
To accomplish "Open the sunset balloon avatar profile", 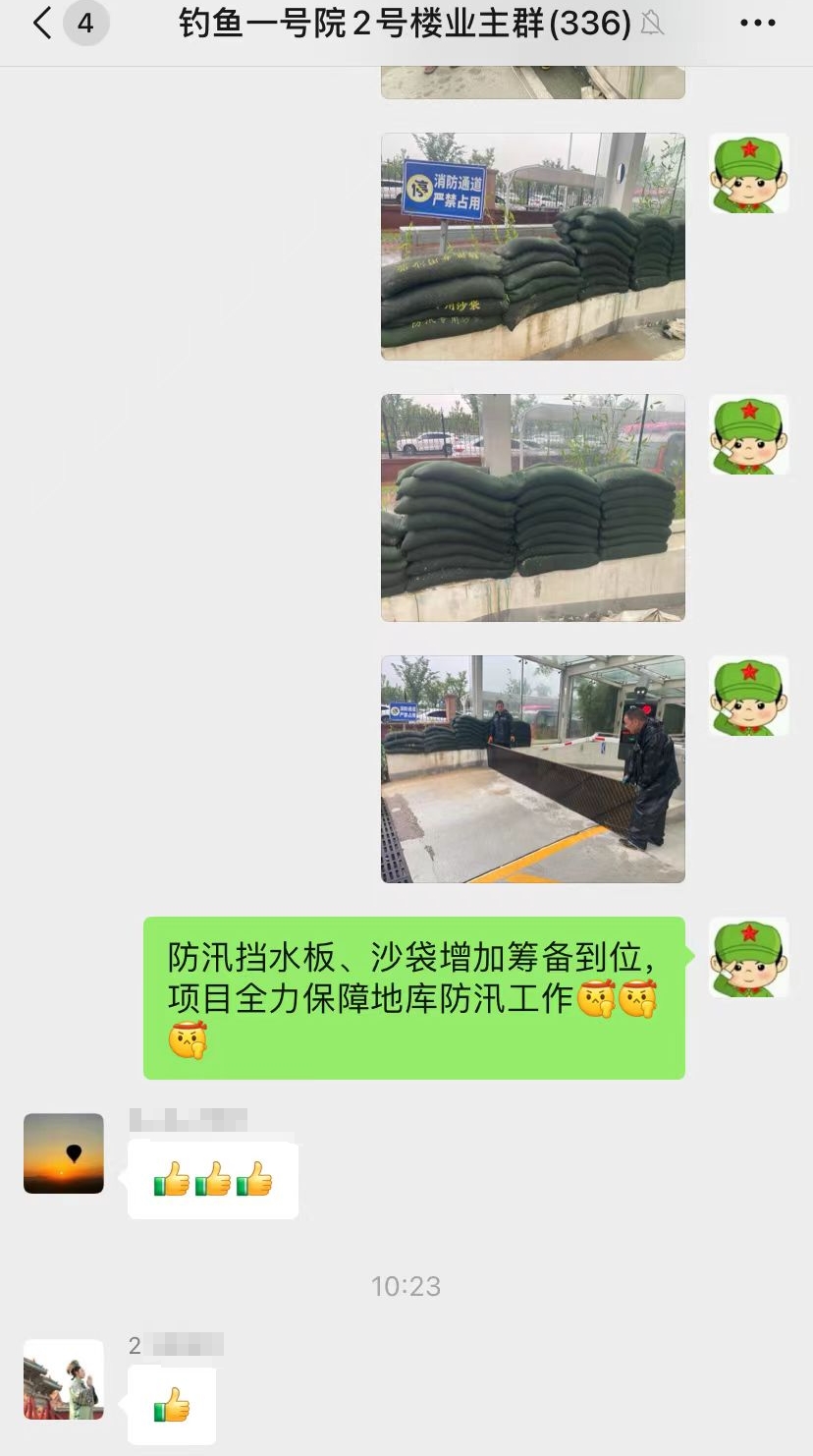I will (x=64, y=1153).
